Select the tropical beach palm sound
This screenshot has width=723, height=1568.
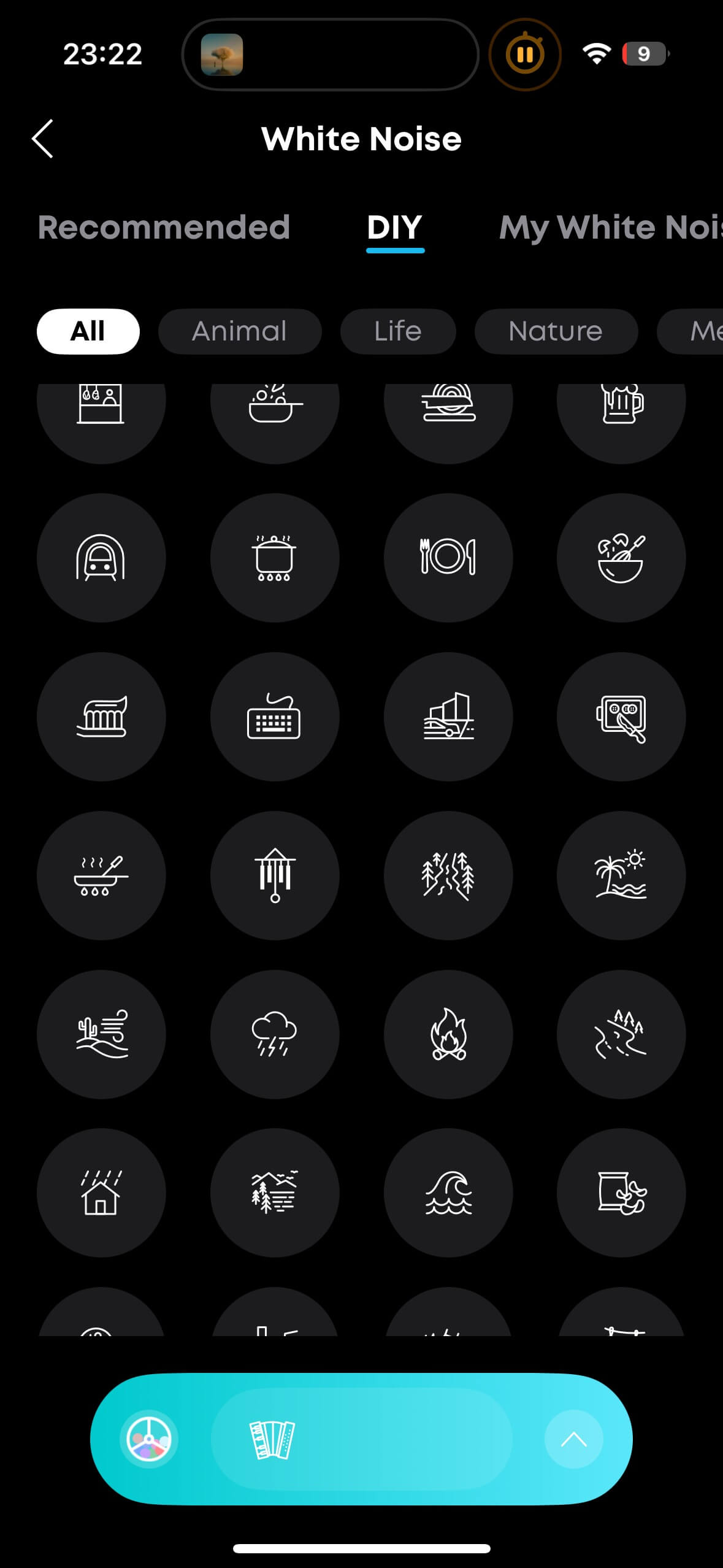point(621,875)
